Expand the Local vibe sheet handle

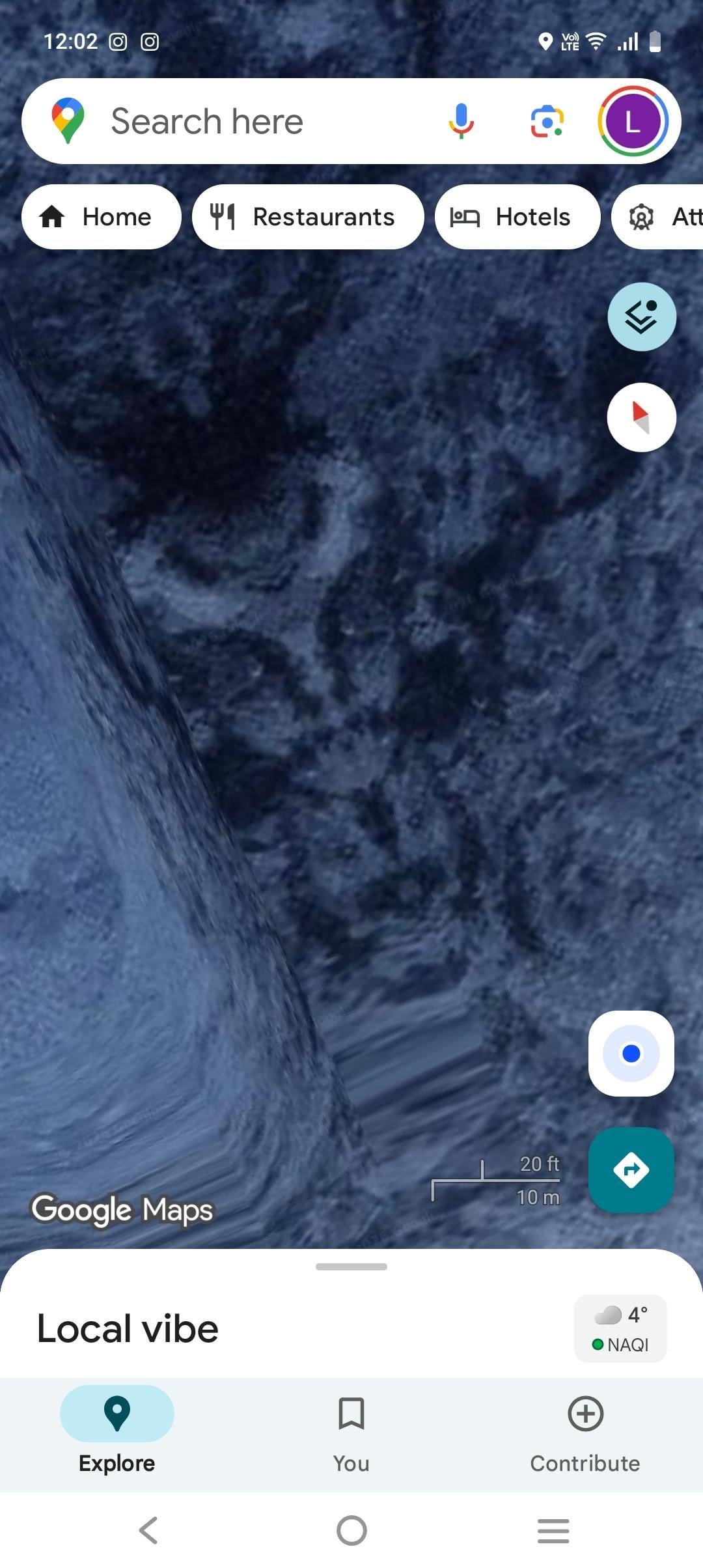click(x=351, y=1267)
